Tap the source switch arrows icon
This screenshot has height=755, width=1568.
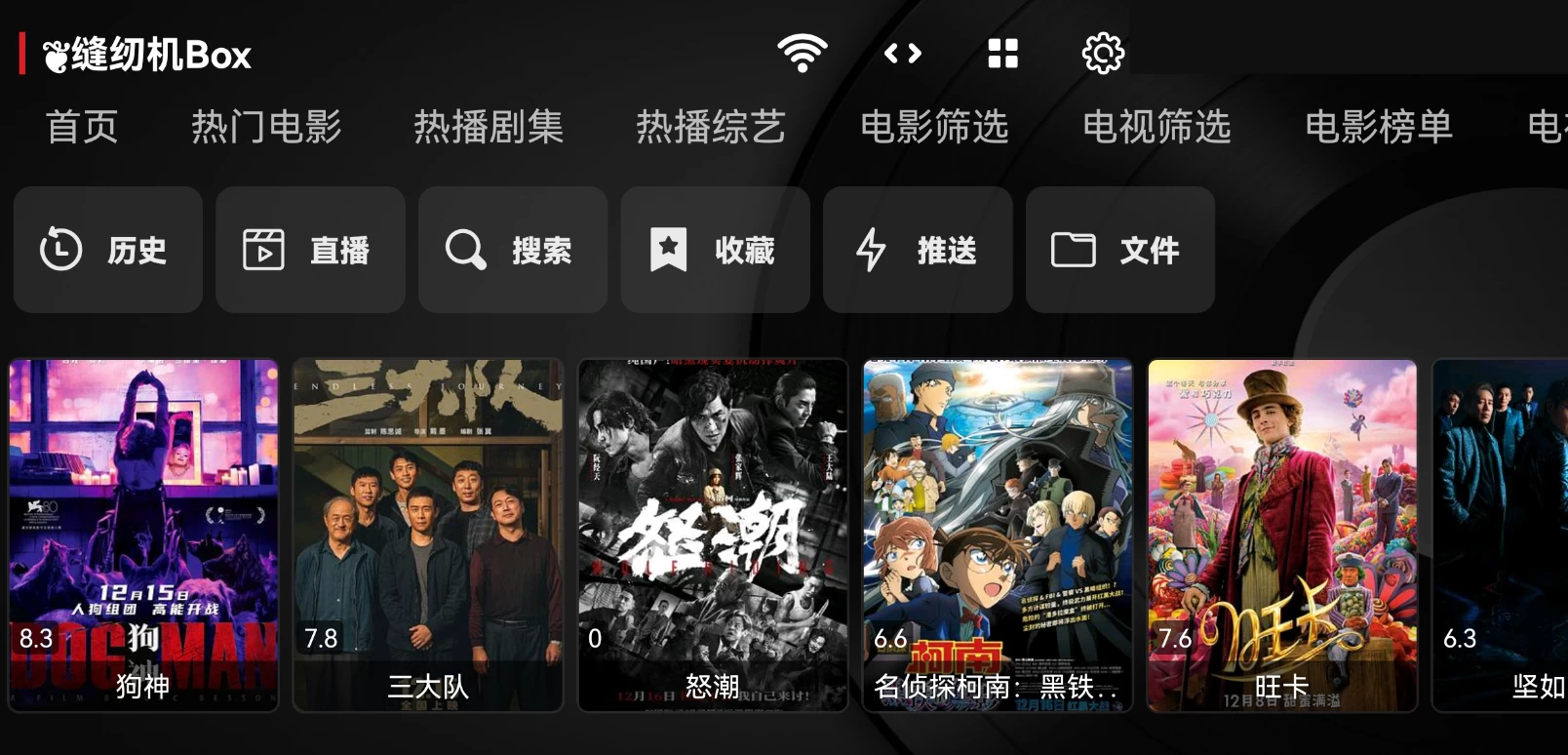click(x=902, y=53)
